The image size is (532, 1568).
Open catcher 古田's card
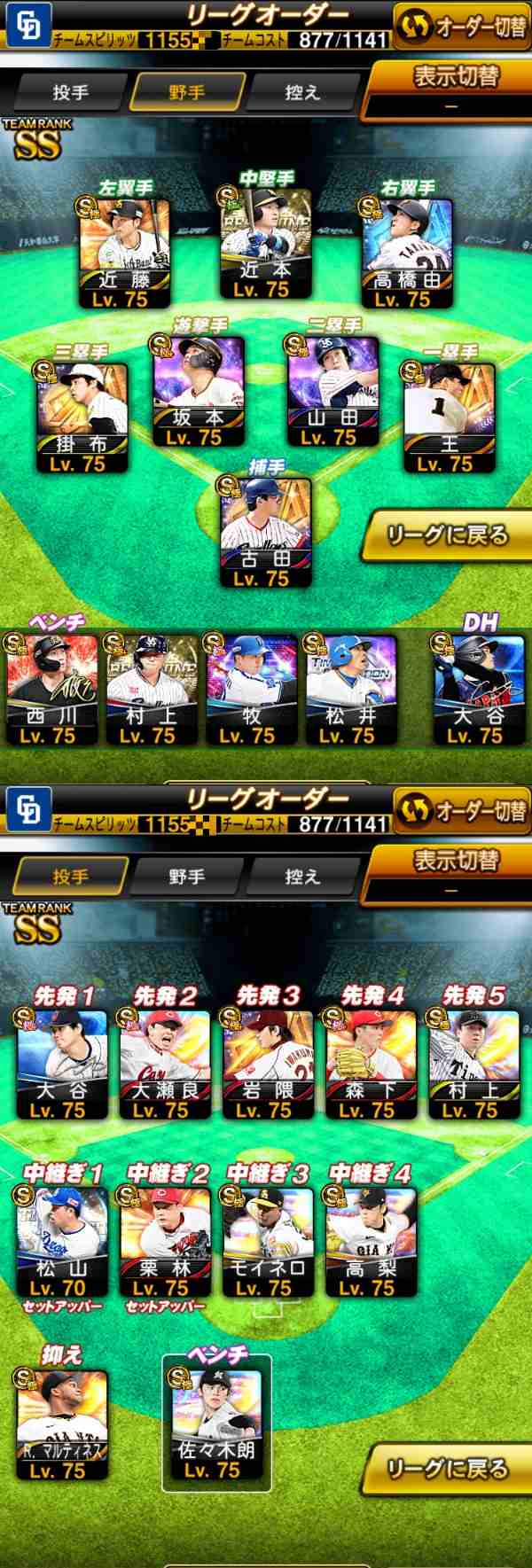[x=265, y=530]
